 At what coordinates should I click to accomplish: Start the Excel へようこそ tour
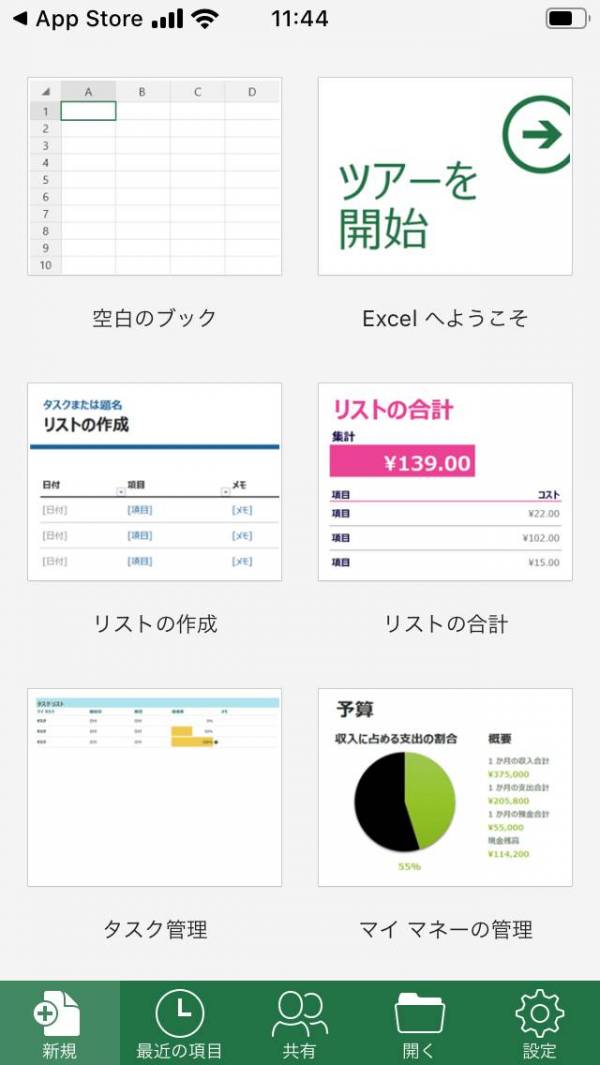pyautogui.click(x=445, y=177)
